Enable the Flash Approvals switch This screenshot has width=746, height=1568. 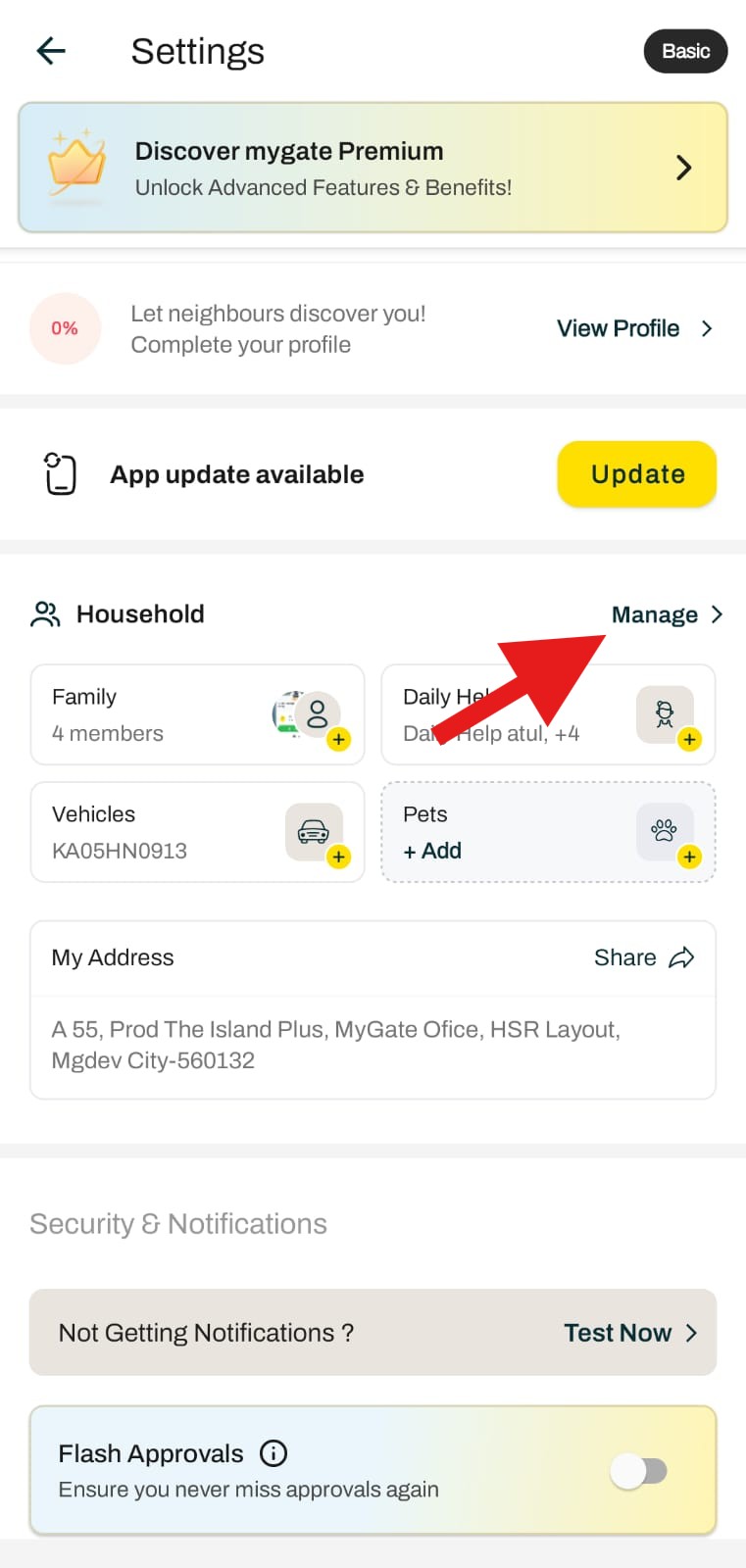click(x=639, y=1471)
